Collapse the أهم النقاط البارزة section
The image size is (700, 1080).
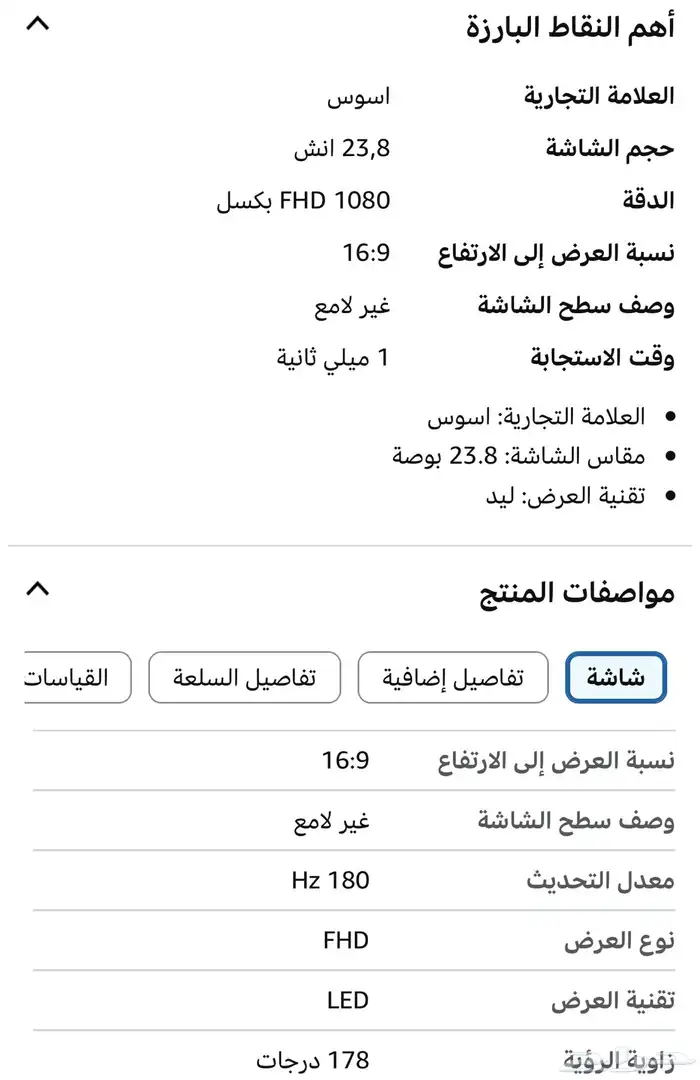pyautogui.click(x=37, y=23)
